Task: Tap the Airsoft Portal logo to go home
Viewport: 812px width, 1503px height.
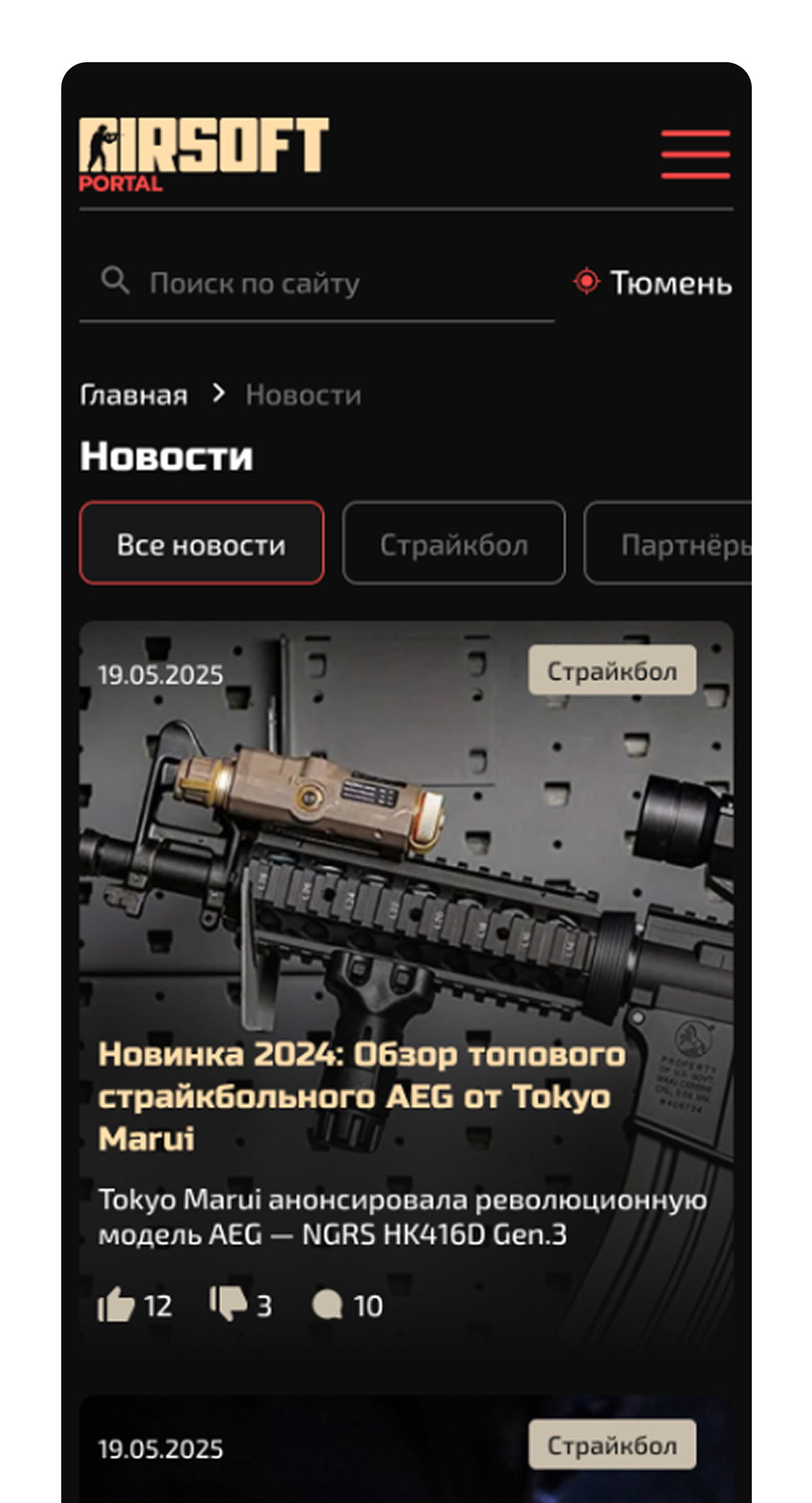Action: (204, 154)
